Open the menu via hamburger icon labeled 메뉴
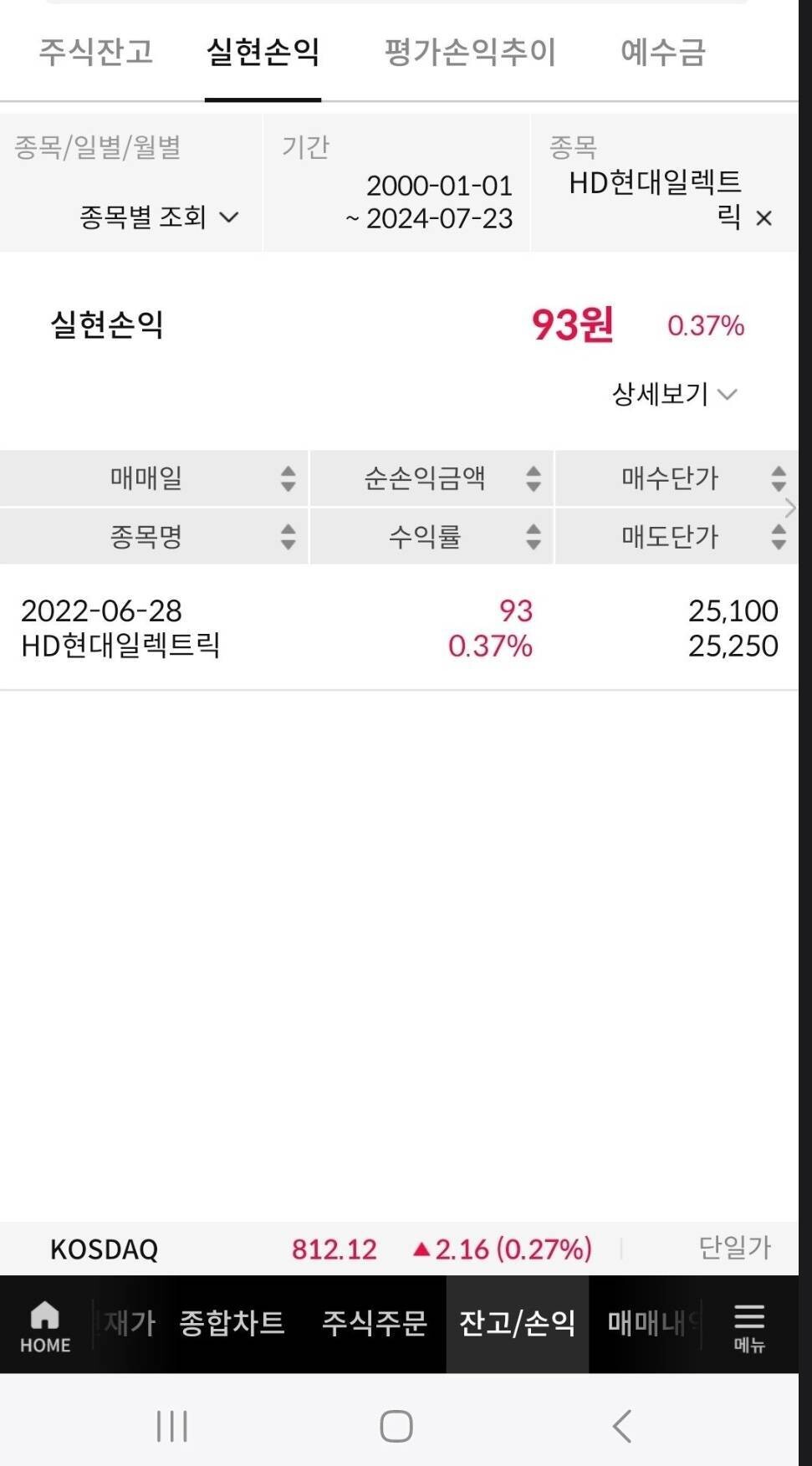 click(748, 1326)
